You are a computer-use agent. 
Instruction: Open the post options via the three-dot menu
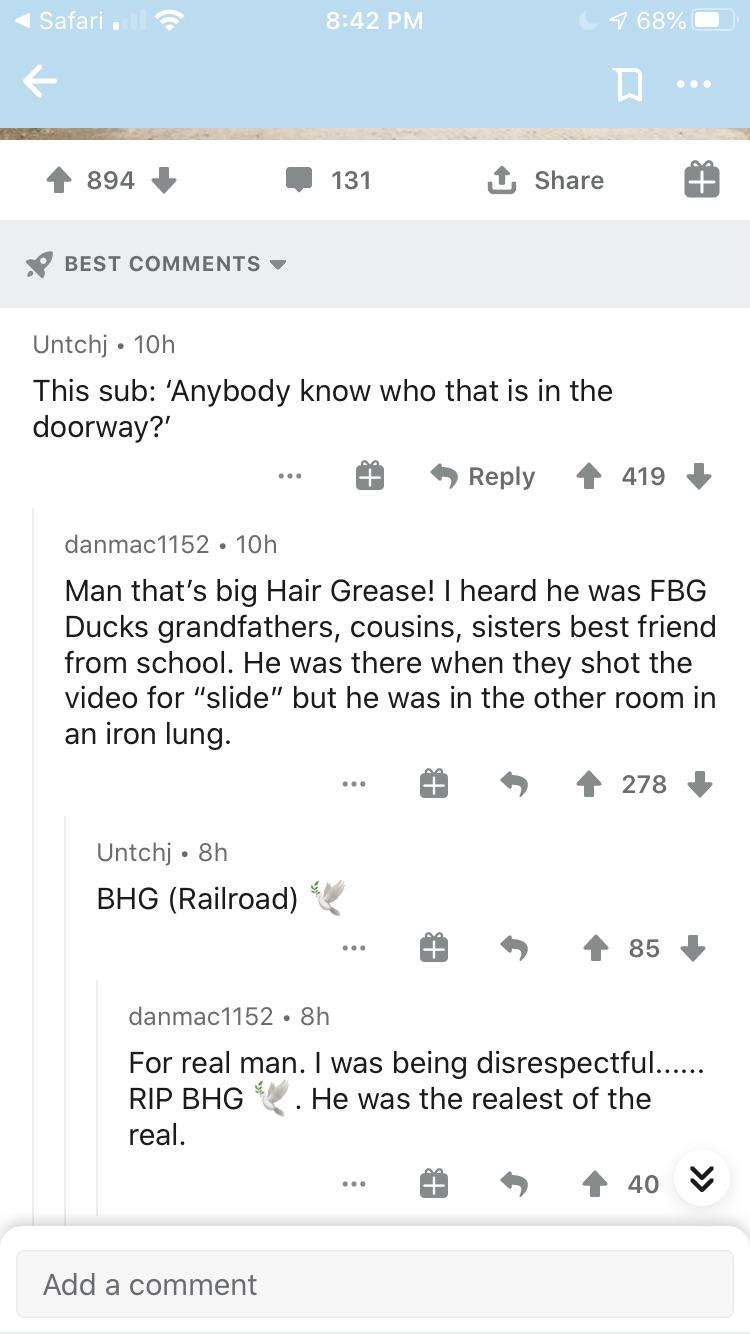click(x=695, y=84)
